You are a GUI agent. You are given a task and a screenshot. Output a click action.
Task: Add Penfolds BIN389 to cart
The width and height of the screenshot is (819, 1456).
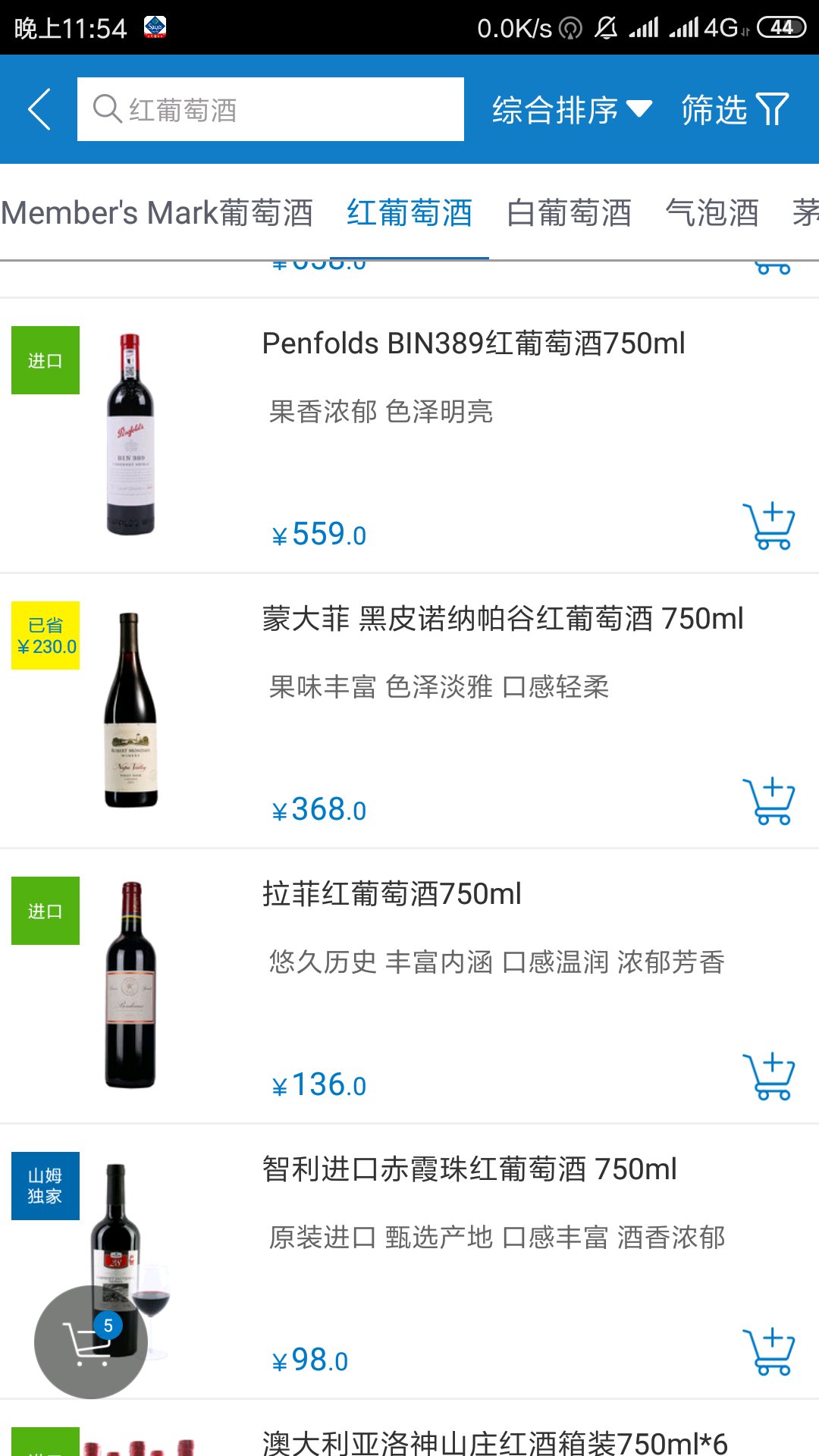click(769, 526)
